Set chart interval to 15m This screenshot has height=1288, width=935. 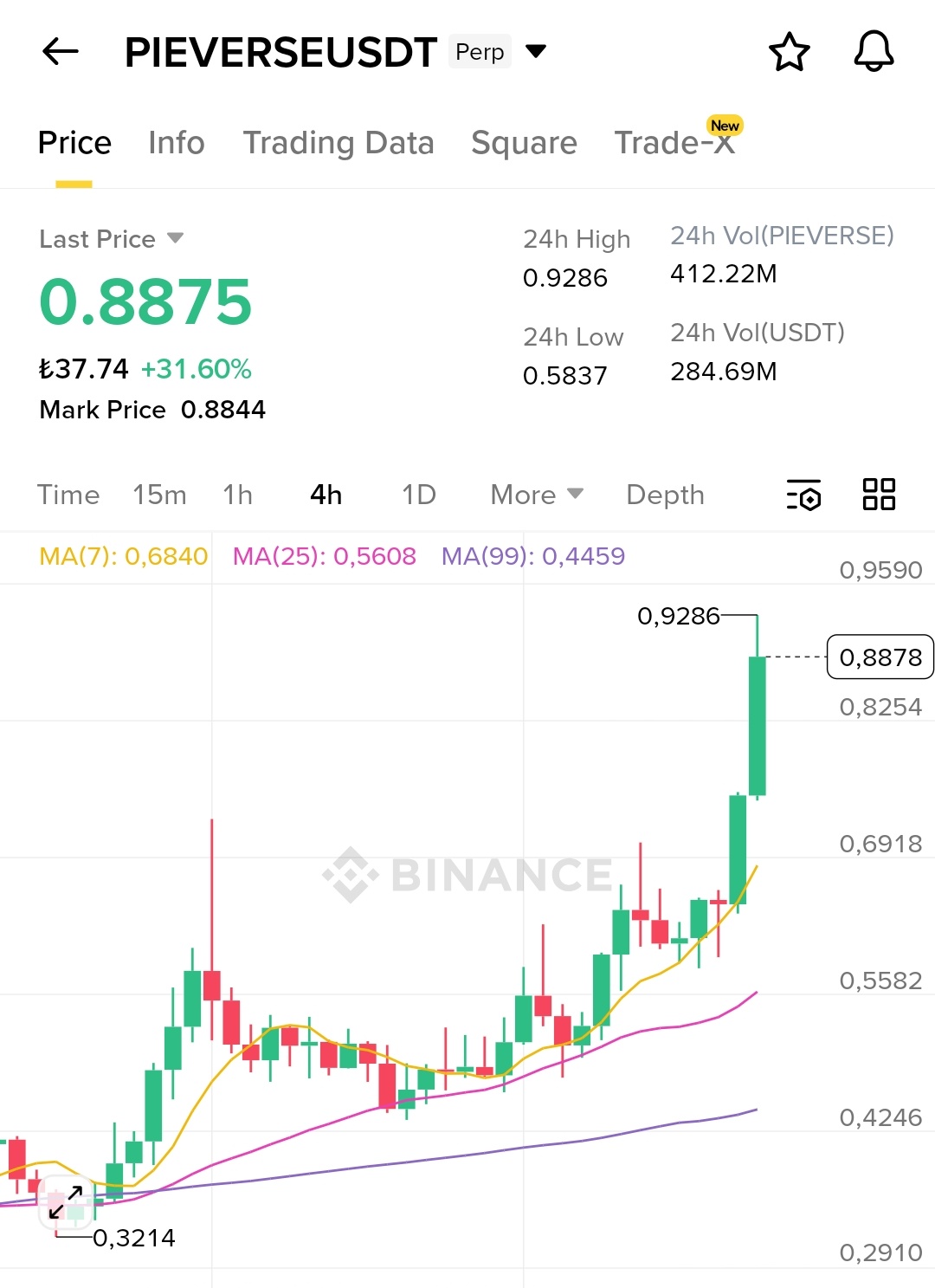tap(159, 495)
